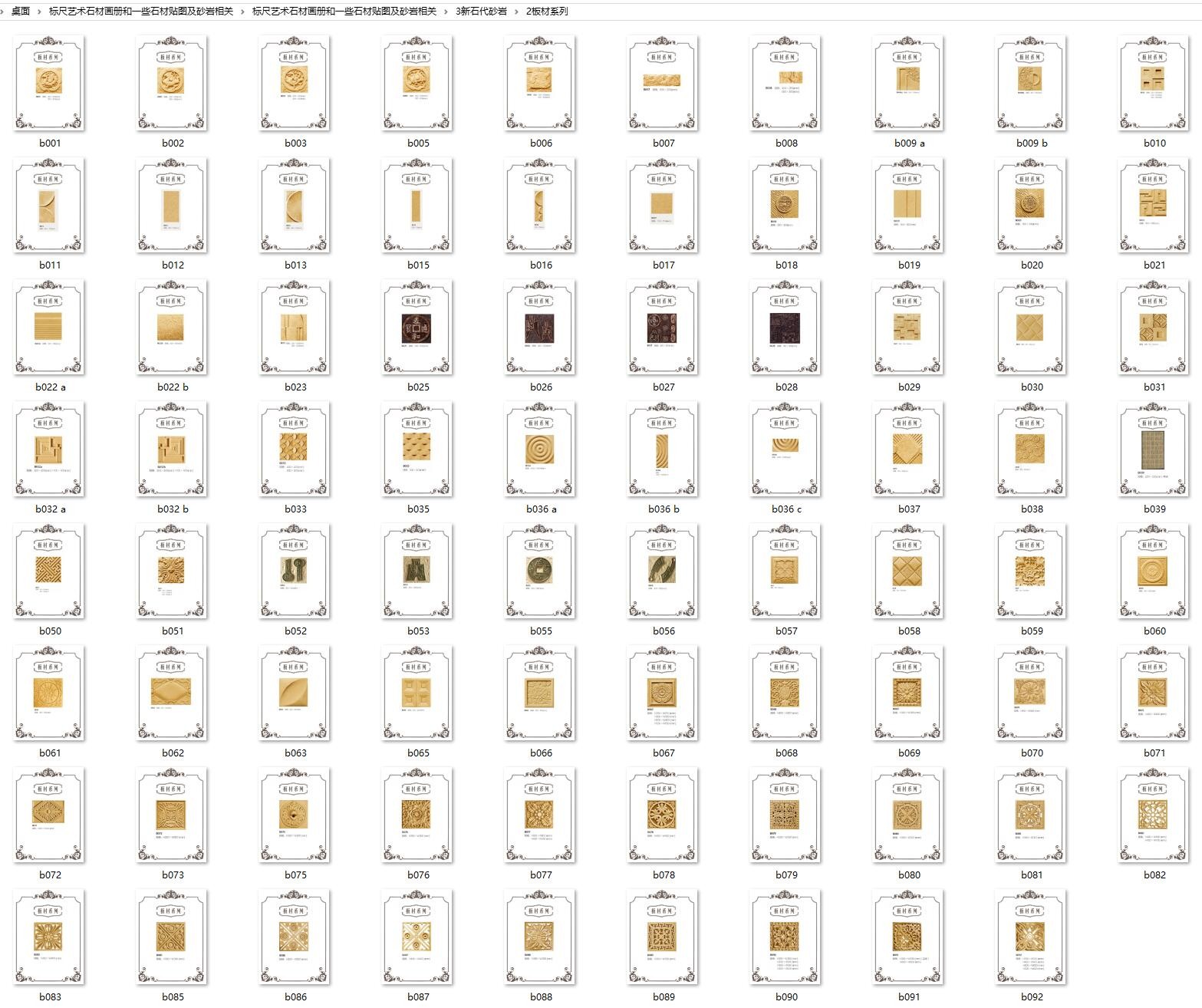Select the b075 thumbnail

coord(295,815)
